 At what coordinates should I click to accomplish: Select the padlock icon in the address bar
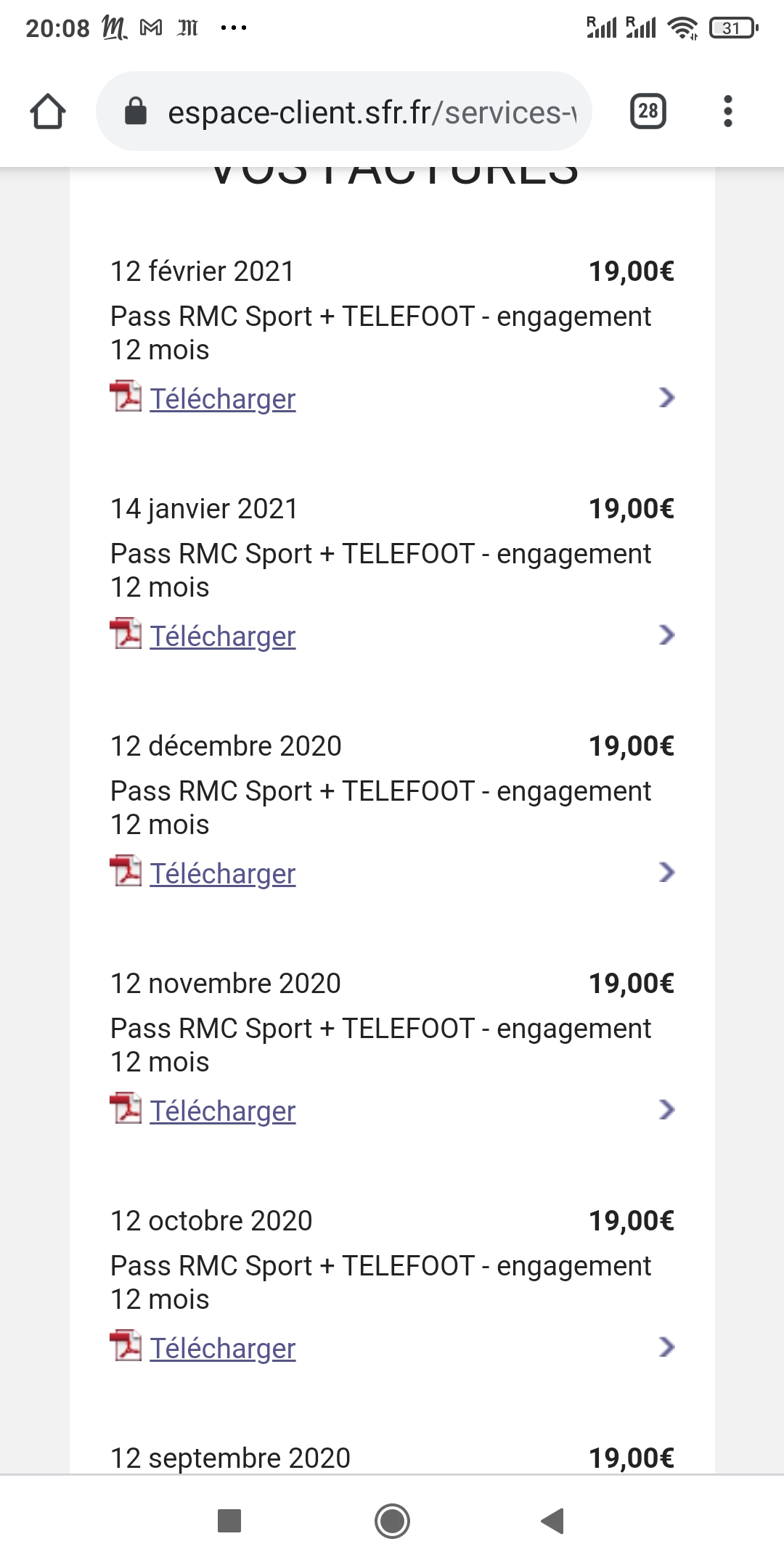(x=135, y=111)
